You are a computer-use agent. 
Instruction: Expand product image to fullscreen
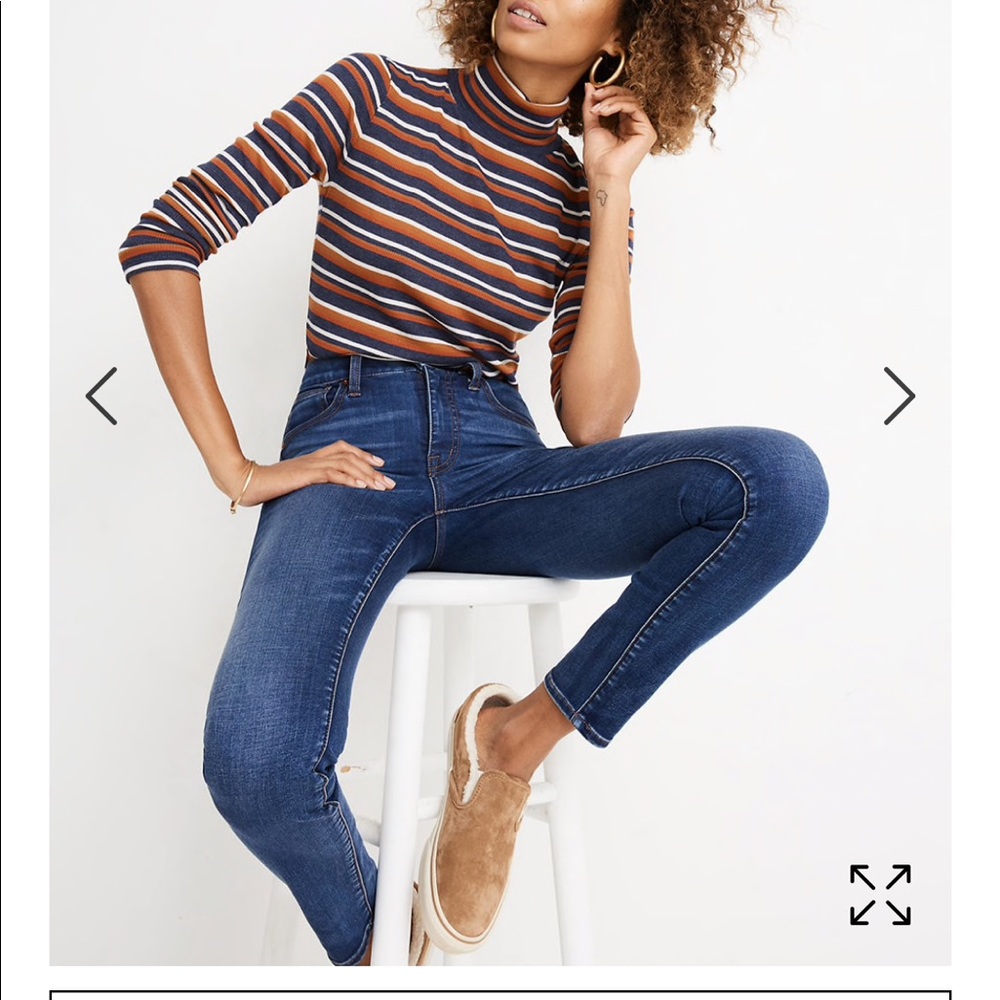pyautogui.click(x=880, y=895)
